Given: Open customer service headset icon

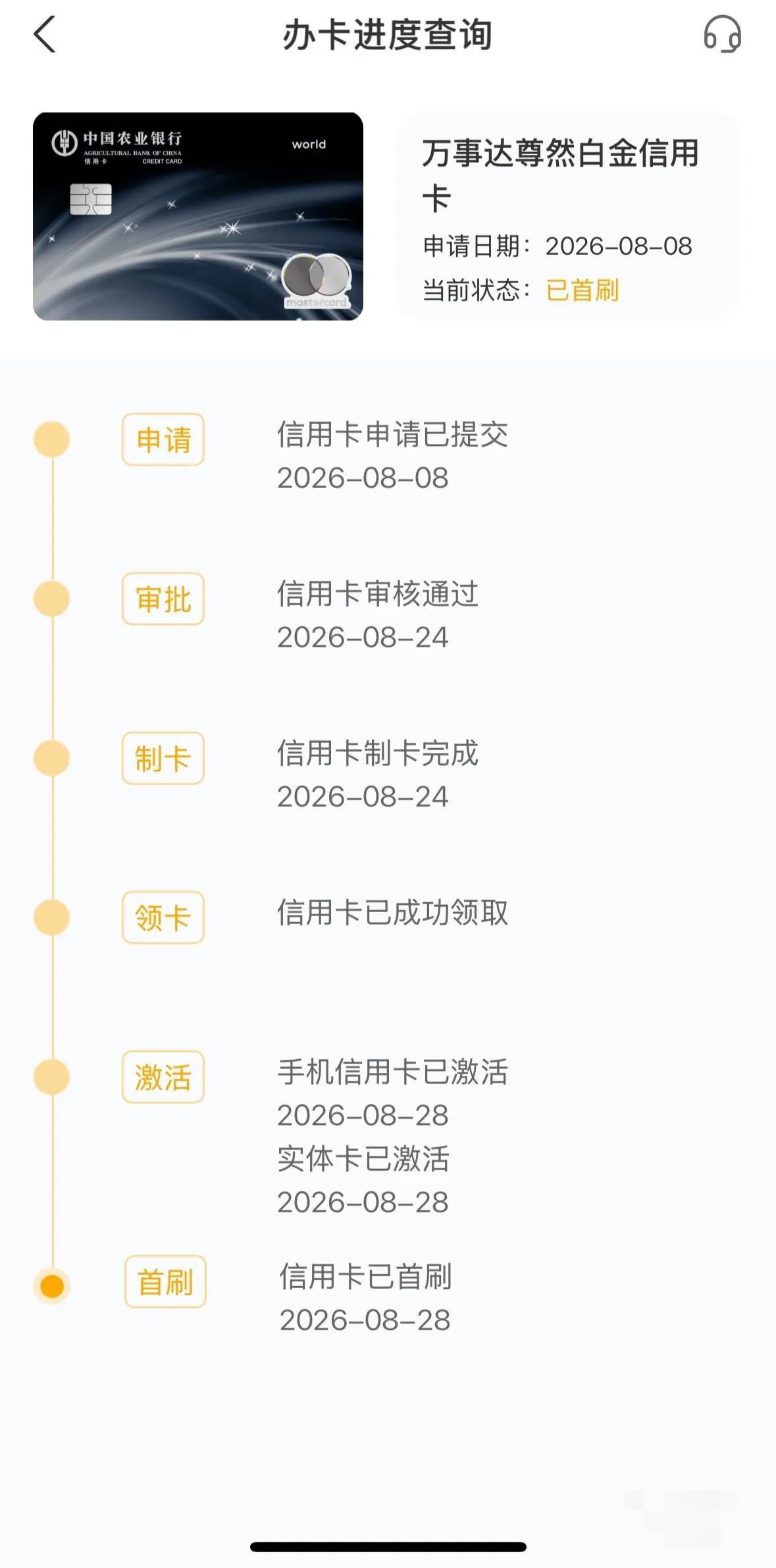Looking at the screenshot, I should pyautogui.click(x=722, y=34).
